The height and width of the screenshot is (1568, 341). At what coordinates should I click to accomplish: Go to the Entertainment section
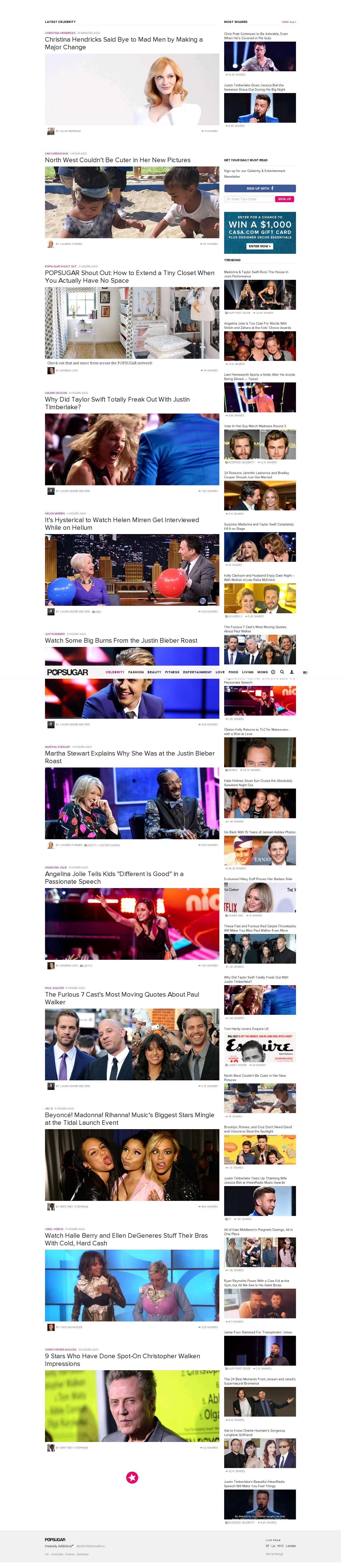pyautogui.click(x=197, y=672)
